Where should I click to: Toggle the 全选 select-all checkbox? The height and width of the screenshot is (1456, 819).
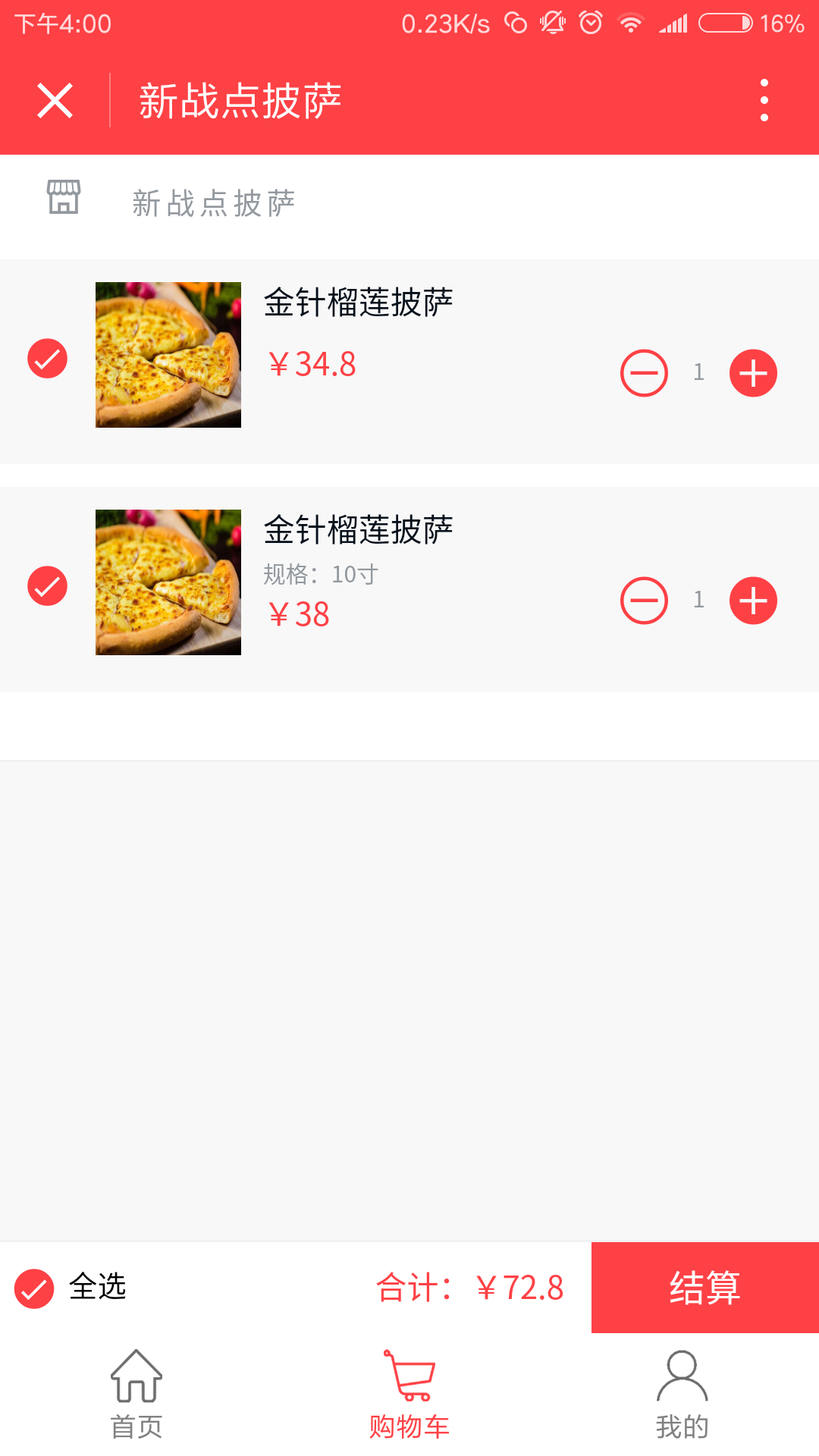click(x=34, y=1288)
